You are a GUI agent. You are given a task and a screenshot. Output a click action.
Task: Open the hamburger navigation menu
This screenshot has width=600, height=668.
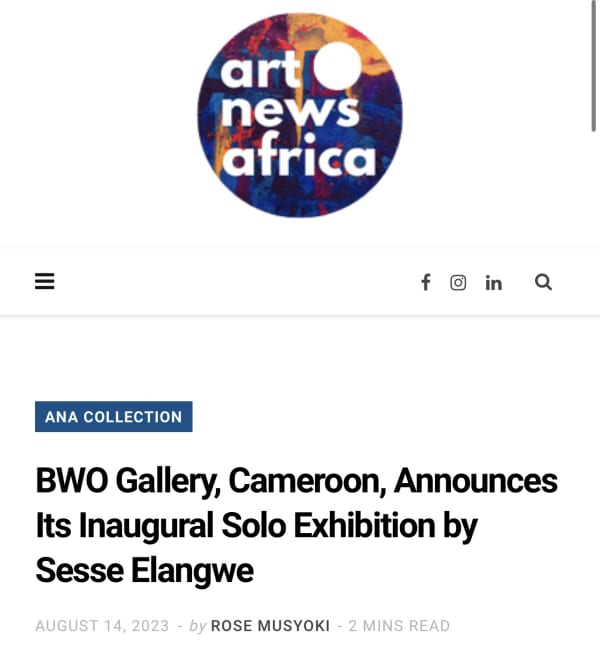[44, 282]
